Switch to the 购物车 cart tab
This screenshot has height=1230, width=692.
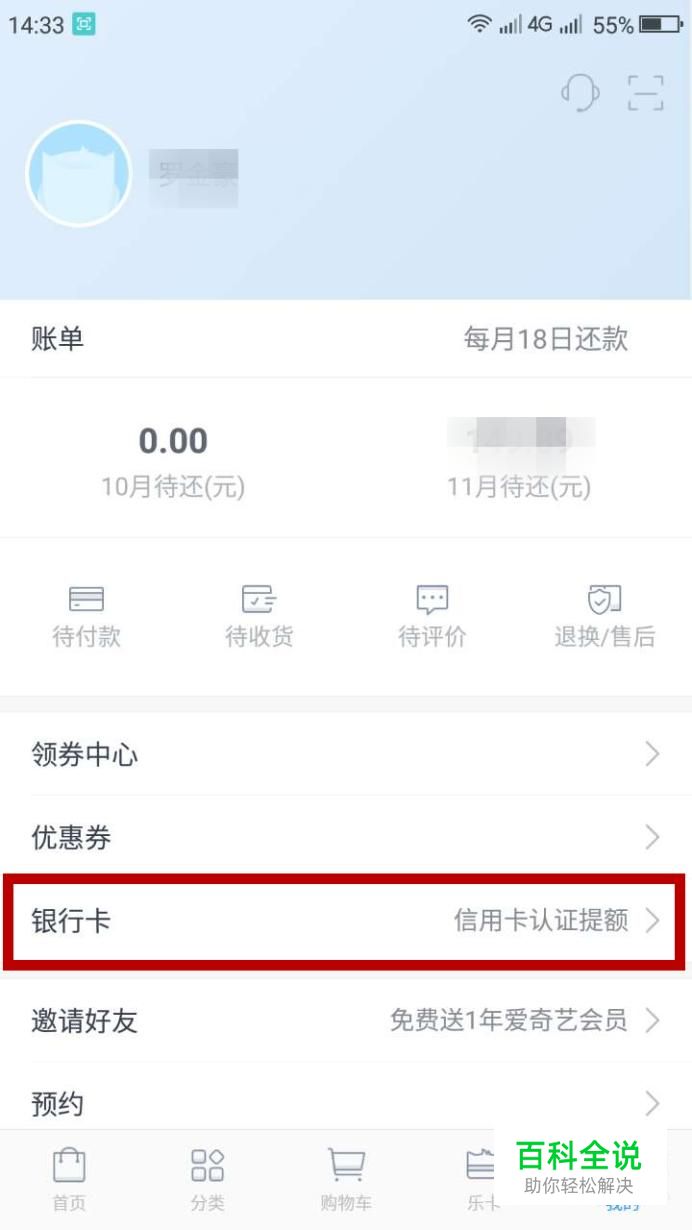(x=346, y=1180)
